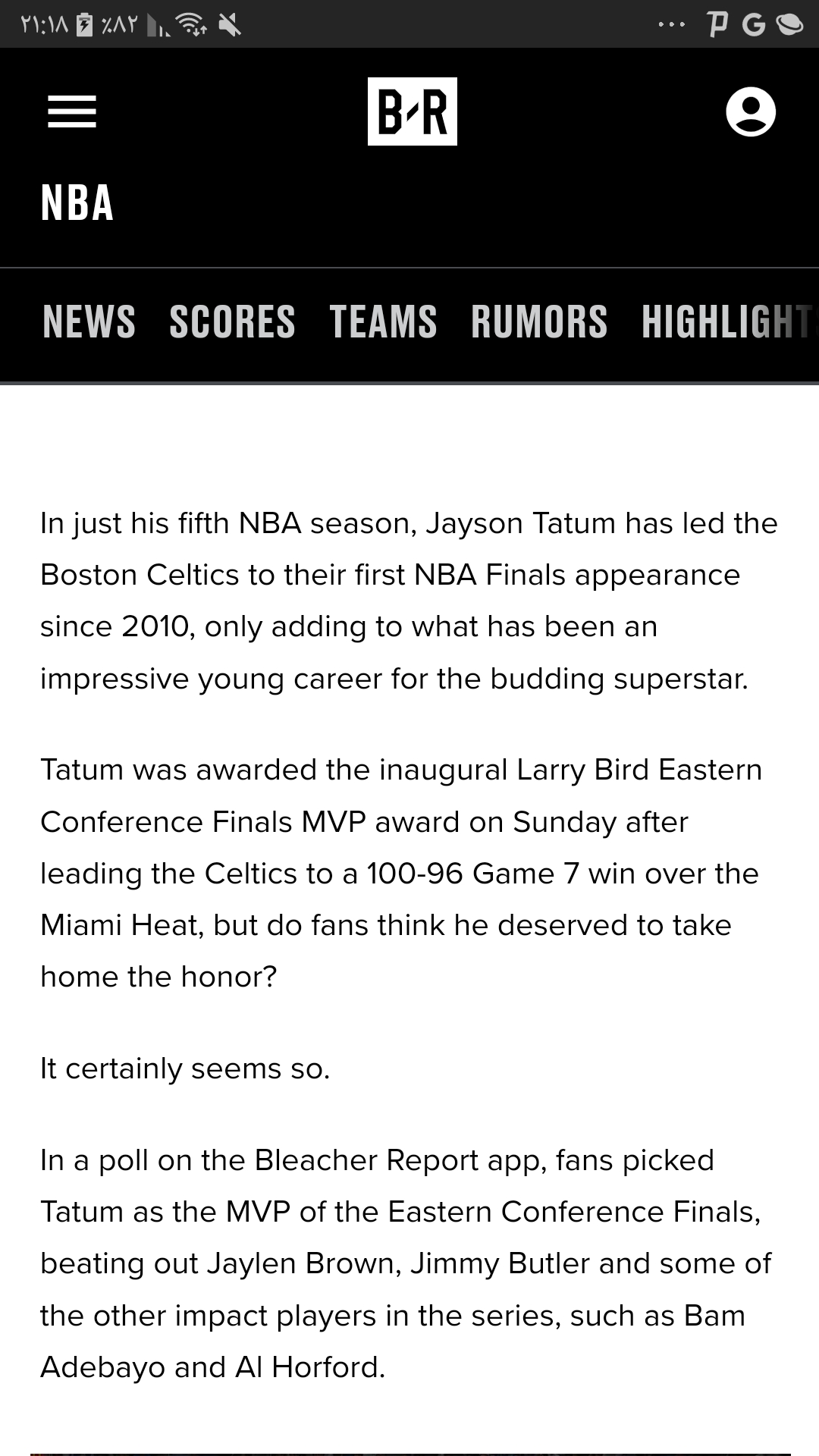The width and height of the screenshot is (819, 1456).
Task: Tap the B/R logo to go home
Action: point(413,111)
